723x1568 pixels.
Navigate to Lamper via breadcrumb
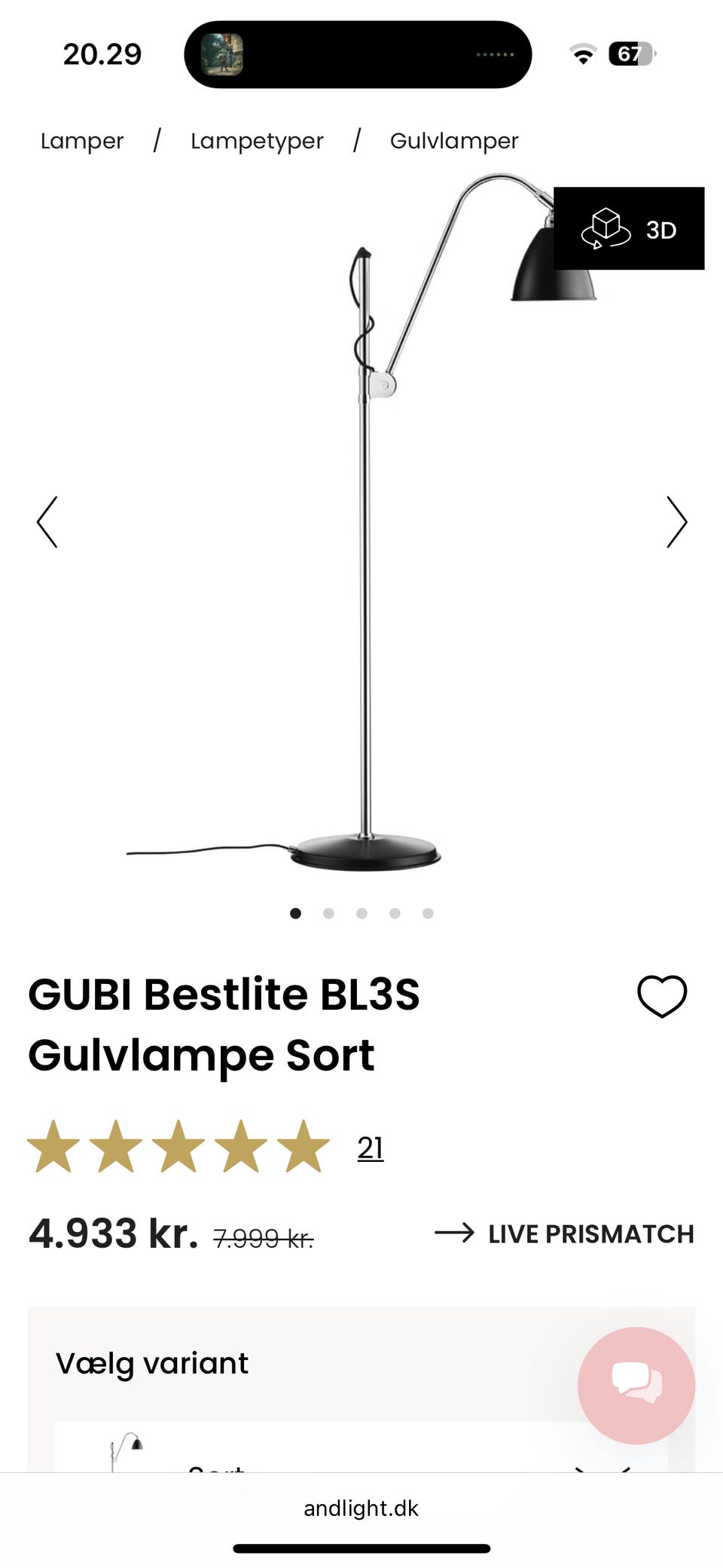click(x=82, y=140)
